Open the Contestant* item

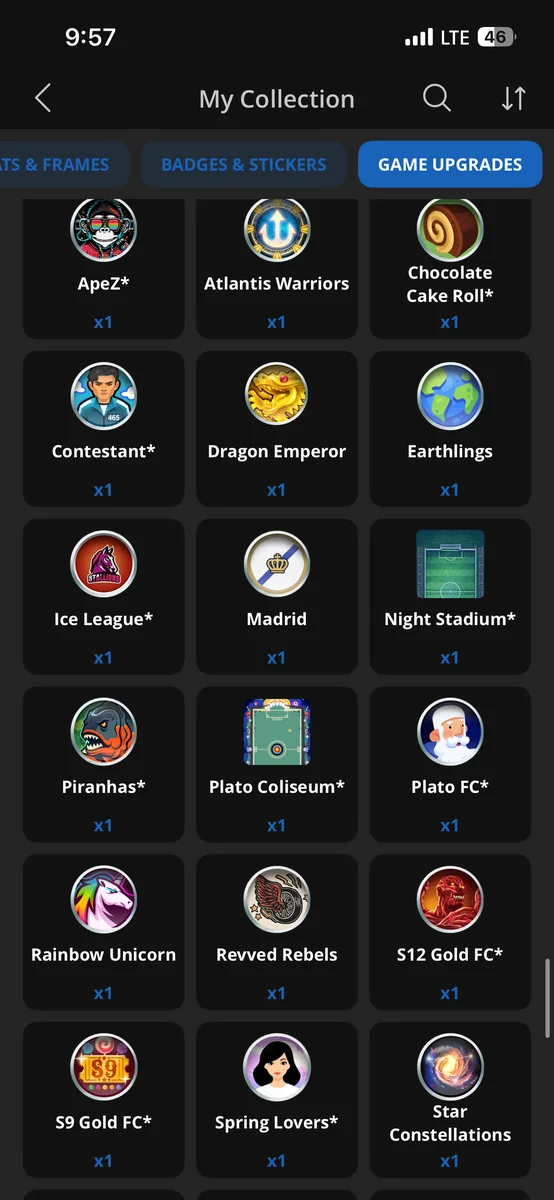104,429
